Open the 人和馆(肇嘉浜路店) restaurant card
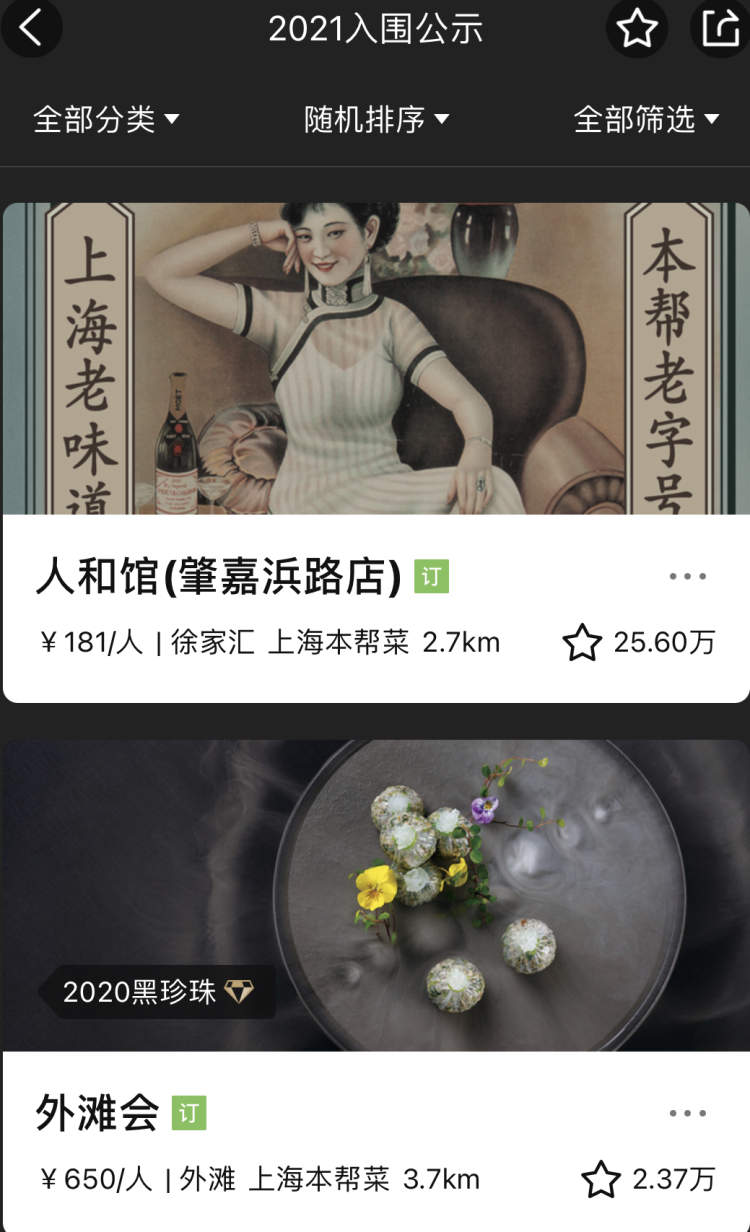Viewport: 750px width, 1232px height. tap(376, 453)
